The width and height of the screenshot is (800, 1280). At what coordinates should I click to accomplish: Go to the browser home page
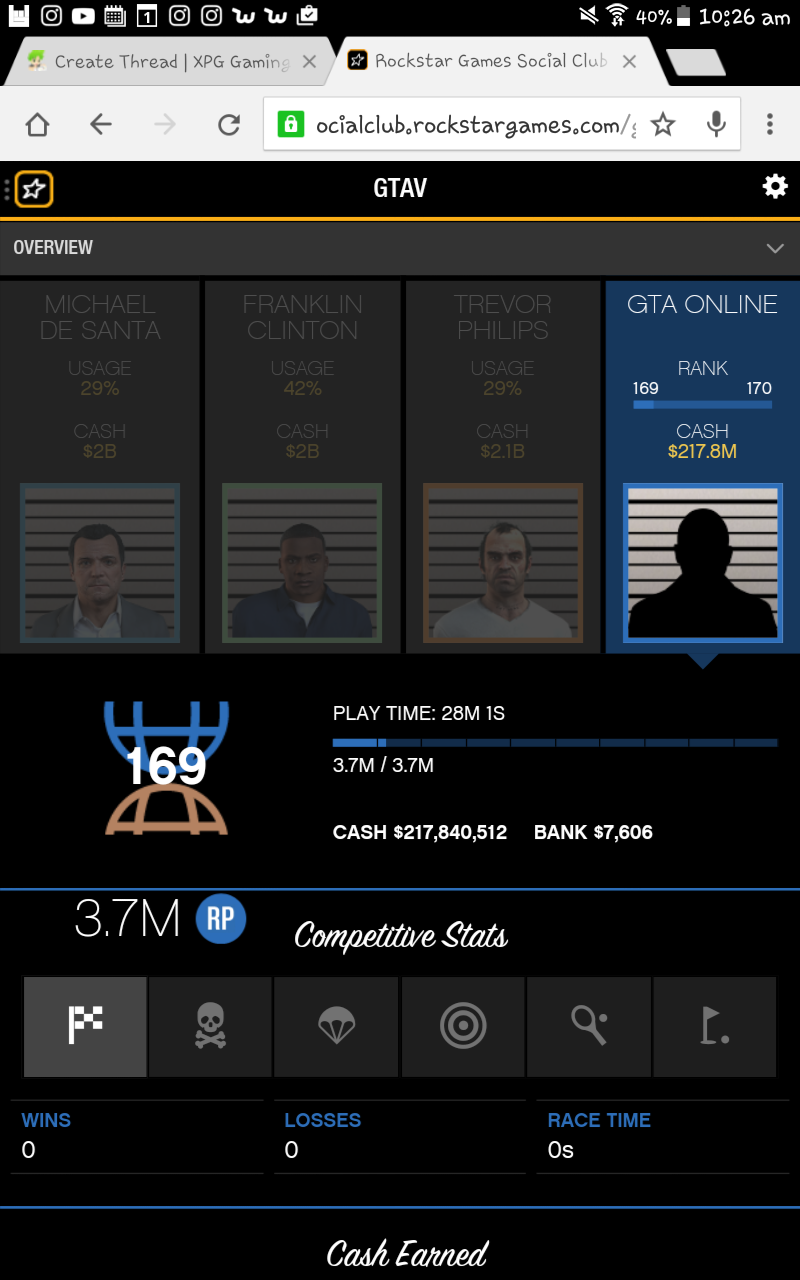click(37, 124)
